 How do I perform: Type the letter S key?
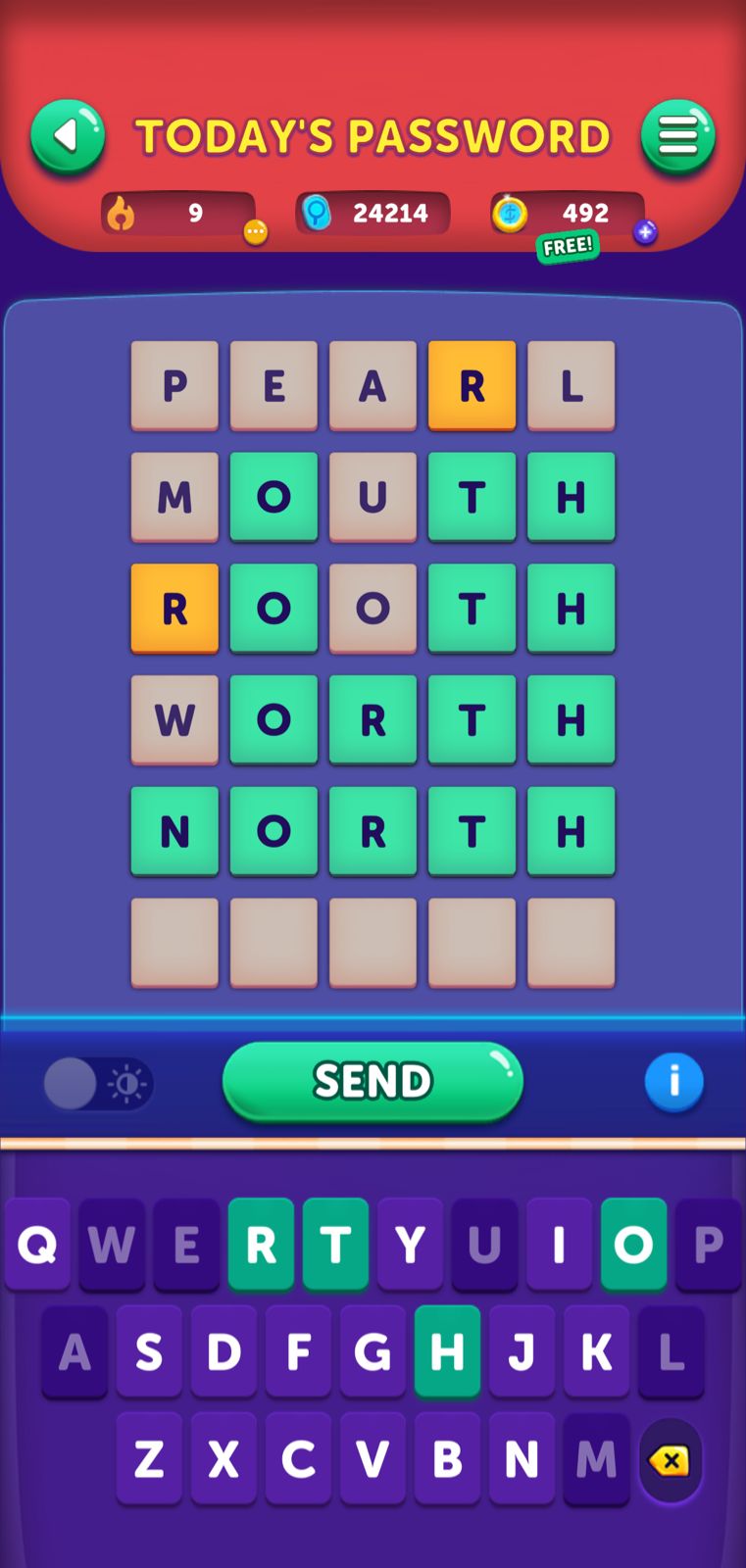pyautogui.click(x=149, y=1352)
